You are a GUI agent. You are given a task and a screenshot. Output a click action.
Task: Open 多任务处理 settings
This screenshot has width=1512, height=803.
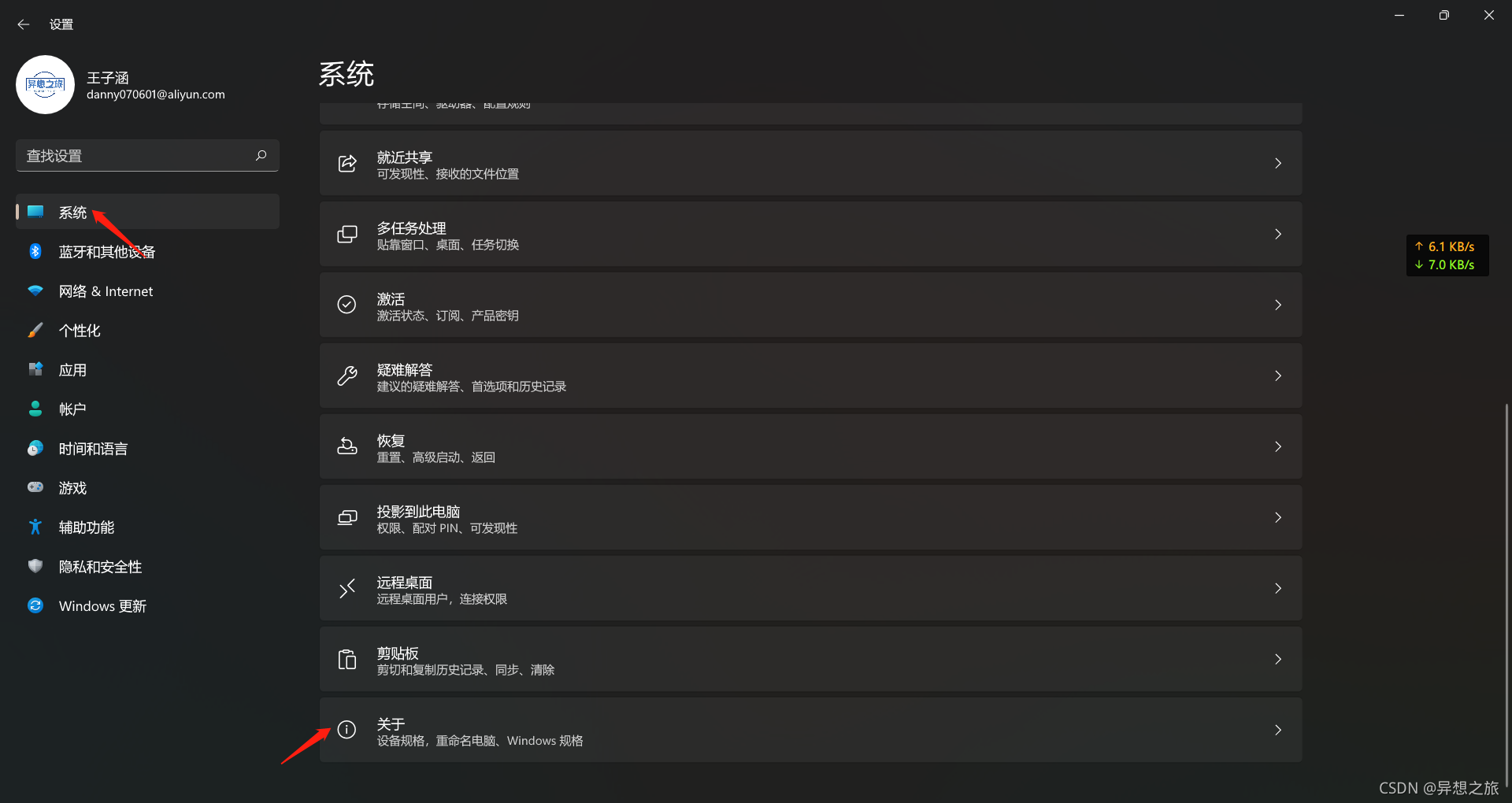click(810, 235)
